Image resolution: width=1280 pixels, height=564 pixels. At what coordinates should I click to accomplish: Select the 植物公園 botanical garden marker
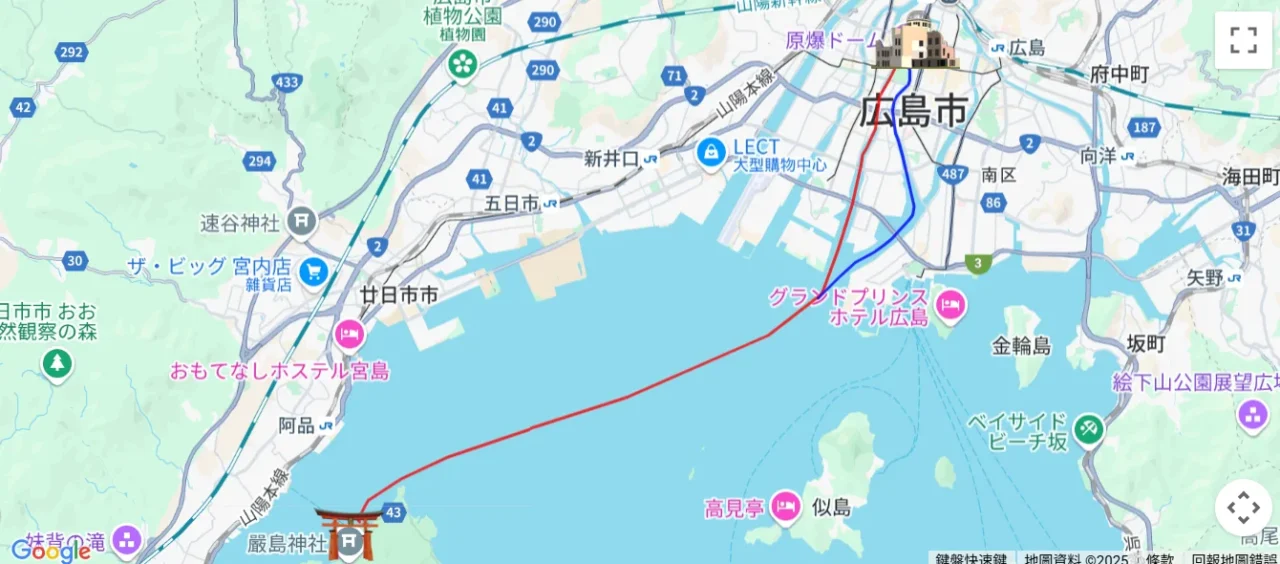coord(462,65)
